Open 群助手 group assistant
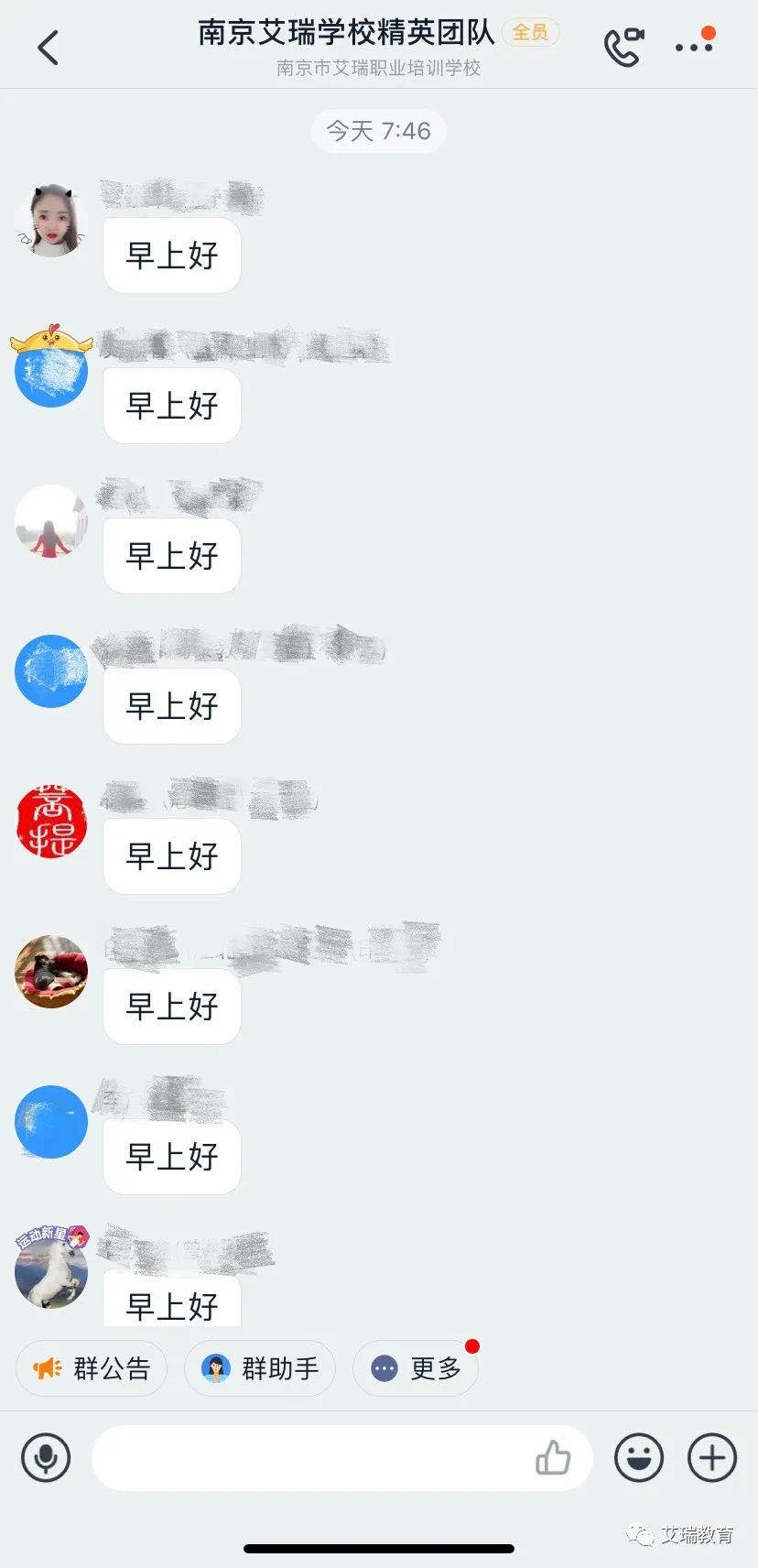This screenshot has height=1568, width=758. click(x=260, y=1368)
